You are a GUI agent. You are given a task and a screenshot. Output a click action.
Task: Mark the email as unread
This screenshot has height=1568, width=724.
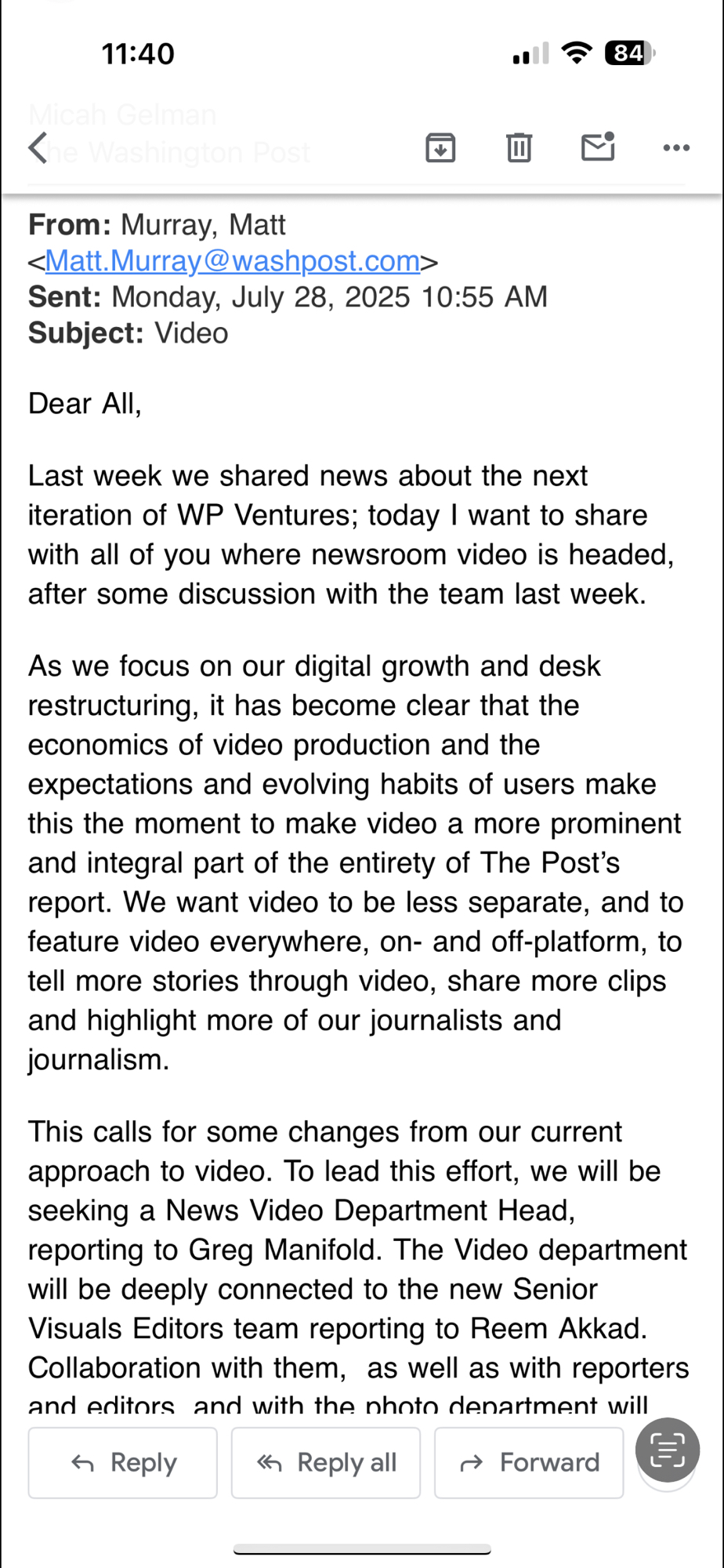tap(598, 147)
